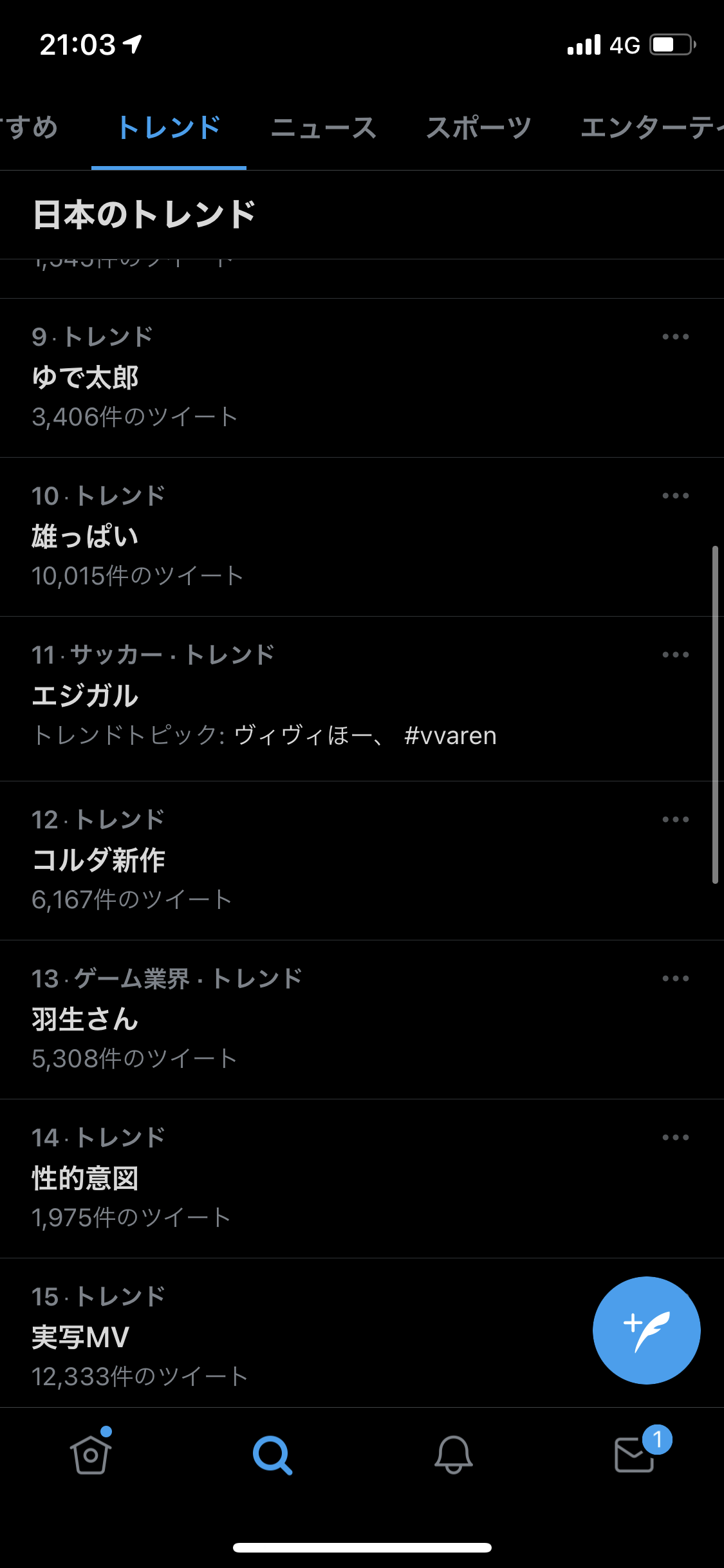The image size is (724, 1568).
Task: Open the trend 雄っぱい
Action: point(86,536)
